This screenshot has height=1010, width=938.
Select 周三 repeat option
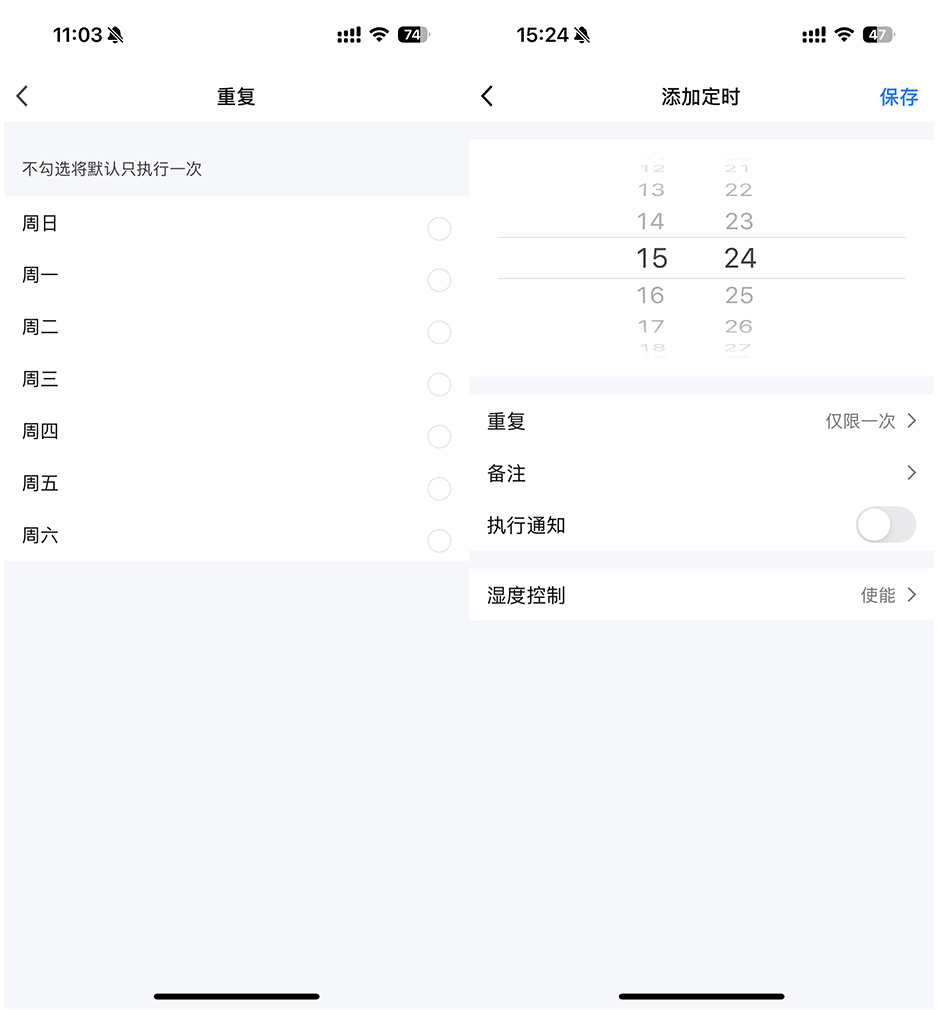click(x=438, y=385)
